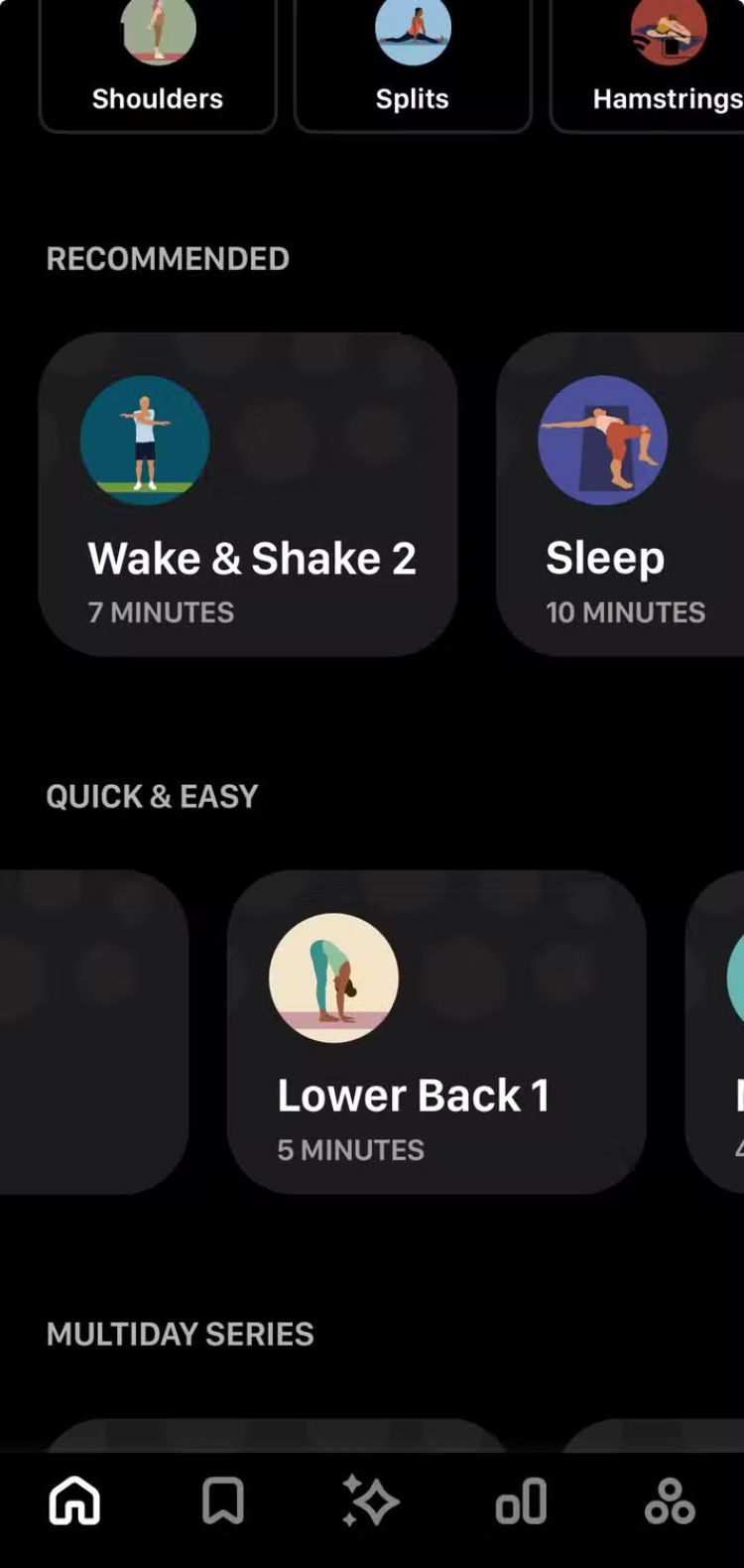Image resolution: width=744 pixels, height=1568 pixels.
Task: Open the Hamstrings category card
Action: (x=655, y=65)
